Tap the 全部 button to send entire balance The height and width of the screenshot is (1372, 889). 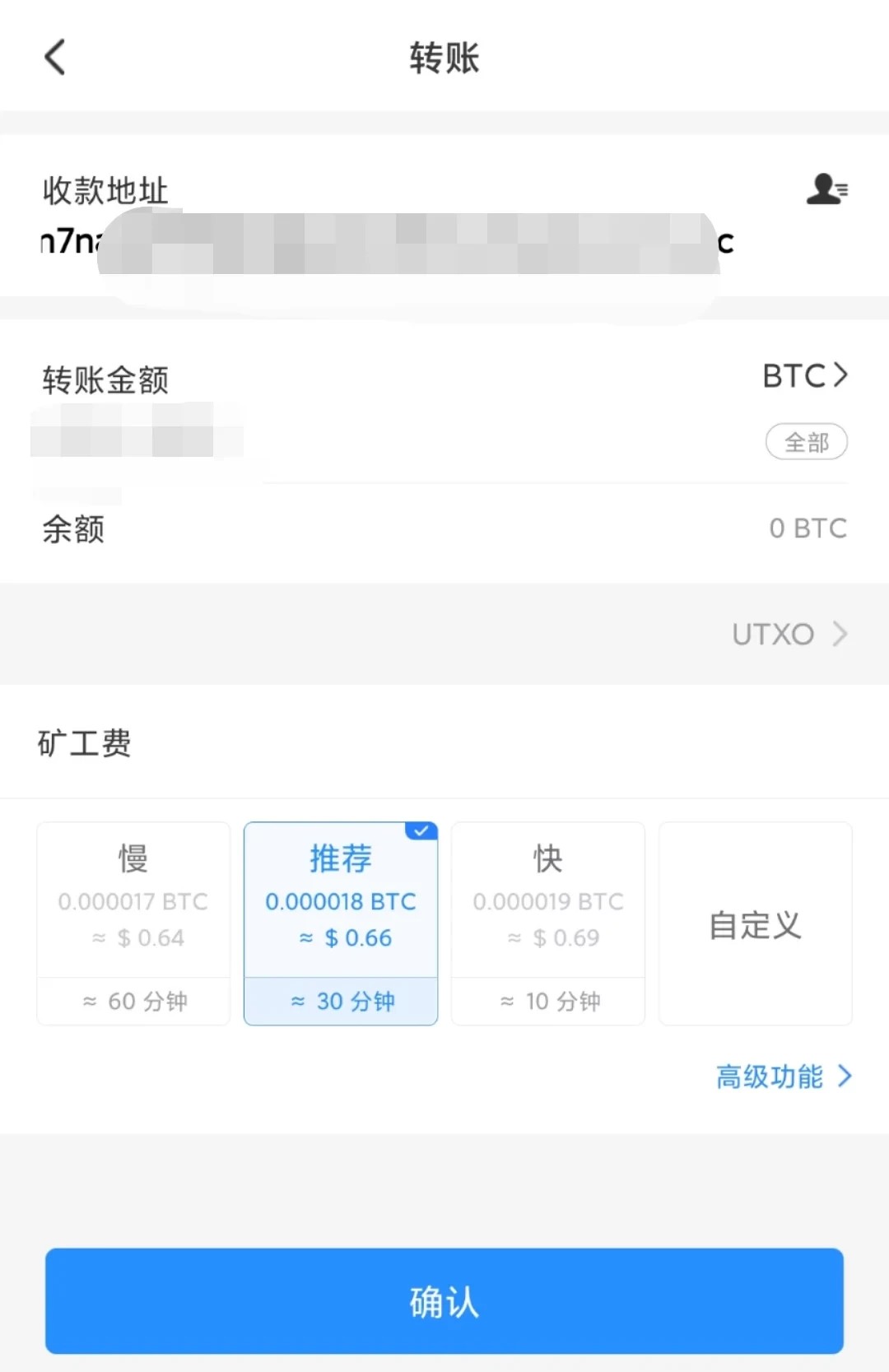click(806, 442)
